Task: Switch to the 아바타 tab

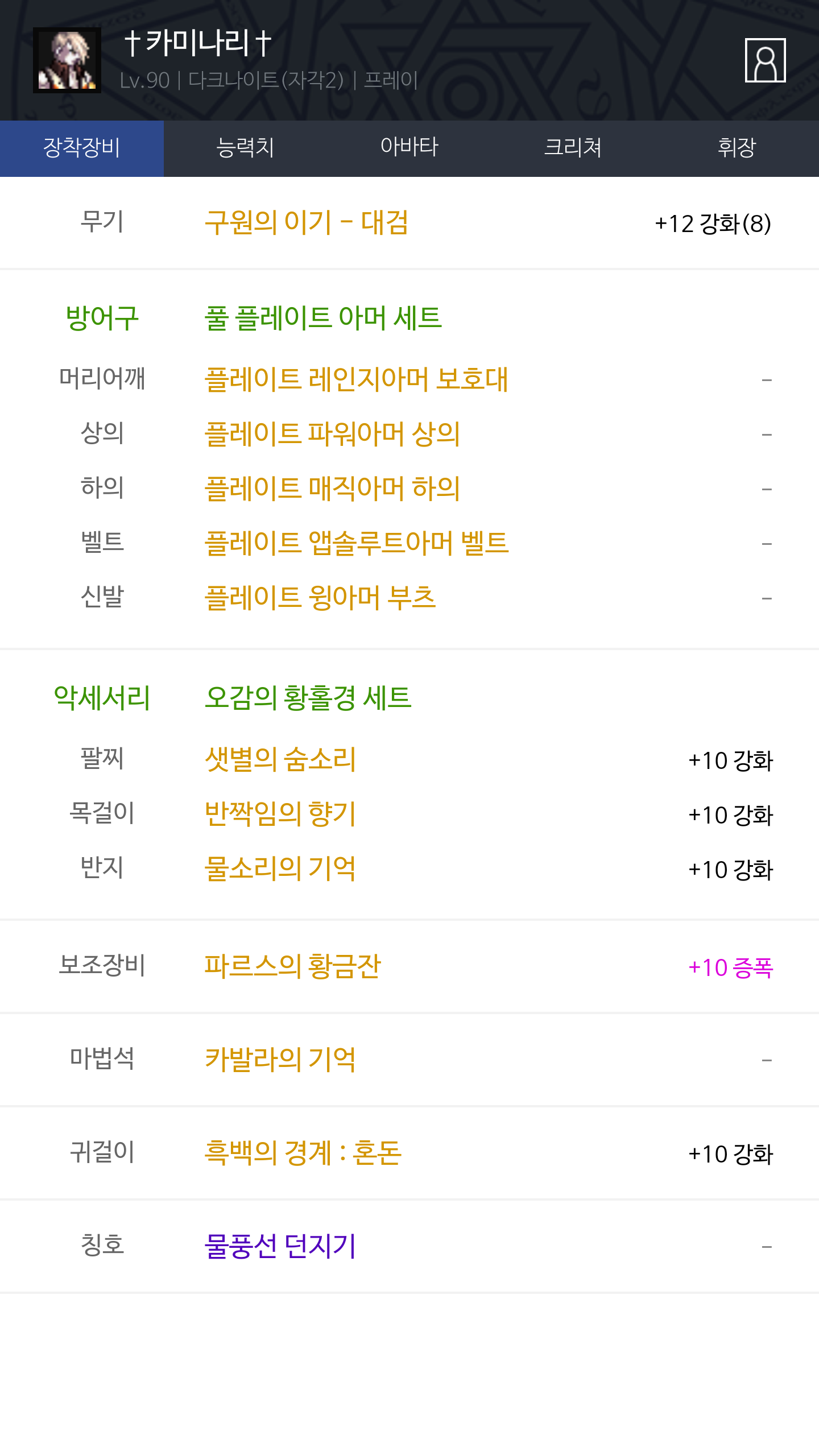Action: point(409,148)
